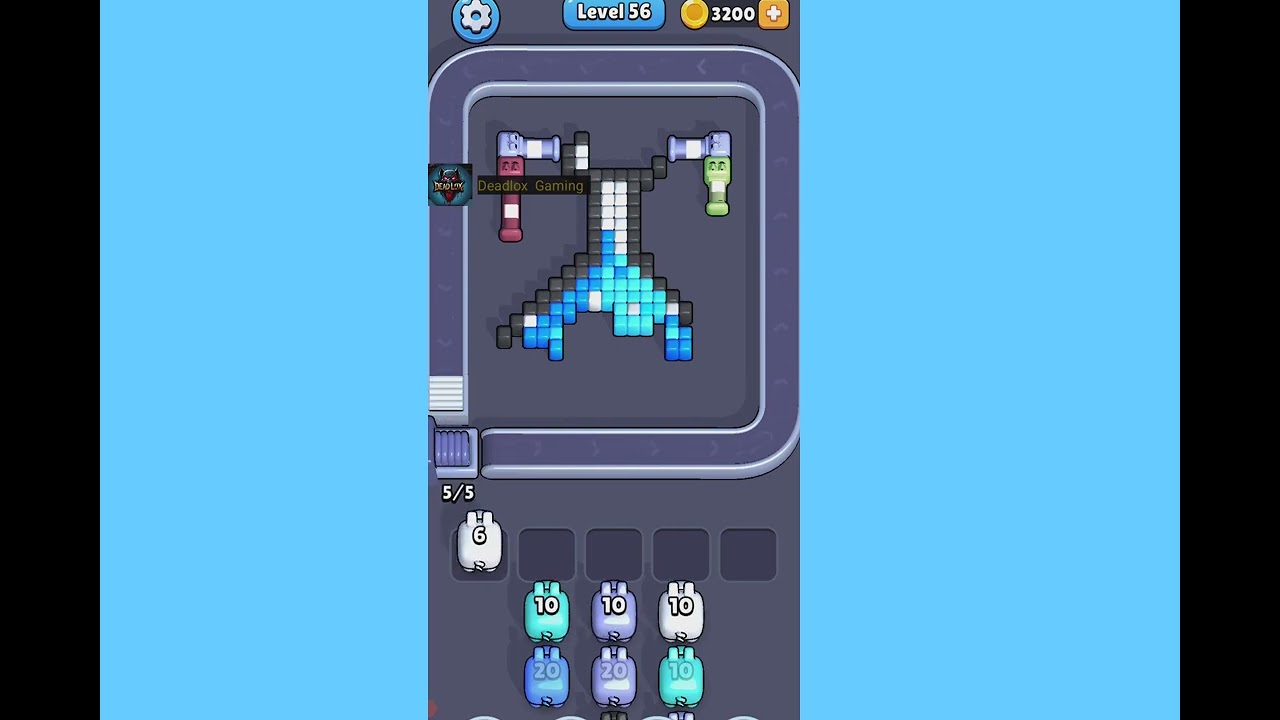This screenshot has height=720, width=1280.
Task: Open the settings gear
Action: tap(475, 17)
